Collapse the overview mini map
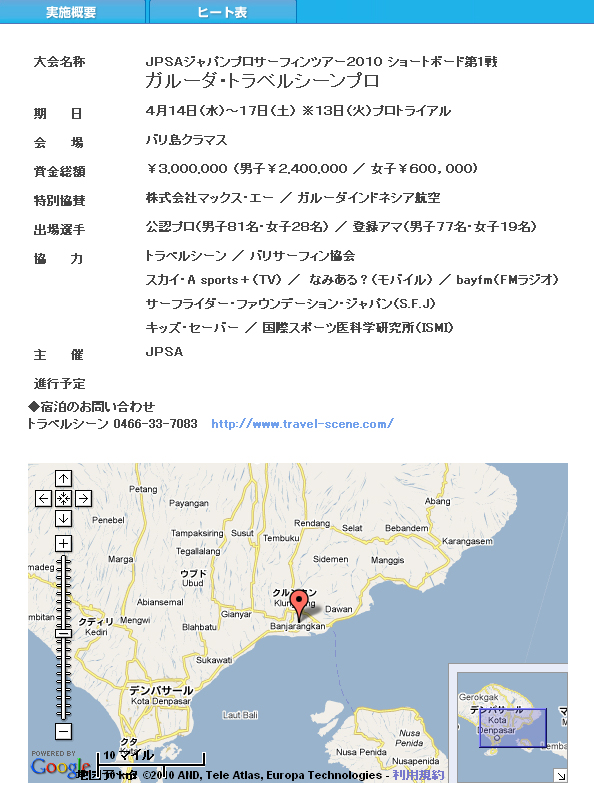The height and width of the screenshot is (807, 594). [x=561, y=776]
